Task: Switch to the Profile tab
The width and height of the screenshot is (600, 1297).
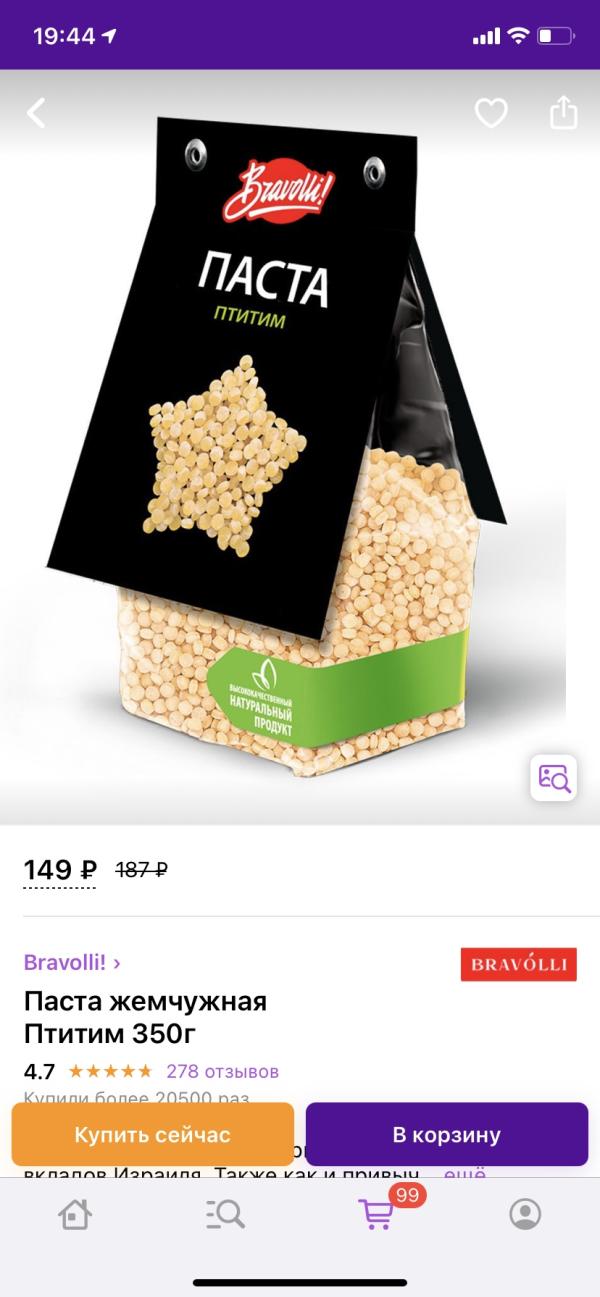Action: (x=525, y=1214)
